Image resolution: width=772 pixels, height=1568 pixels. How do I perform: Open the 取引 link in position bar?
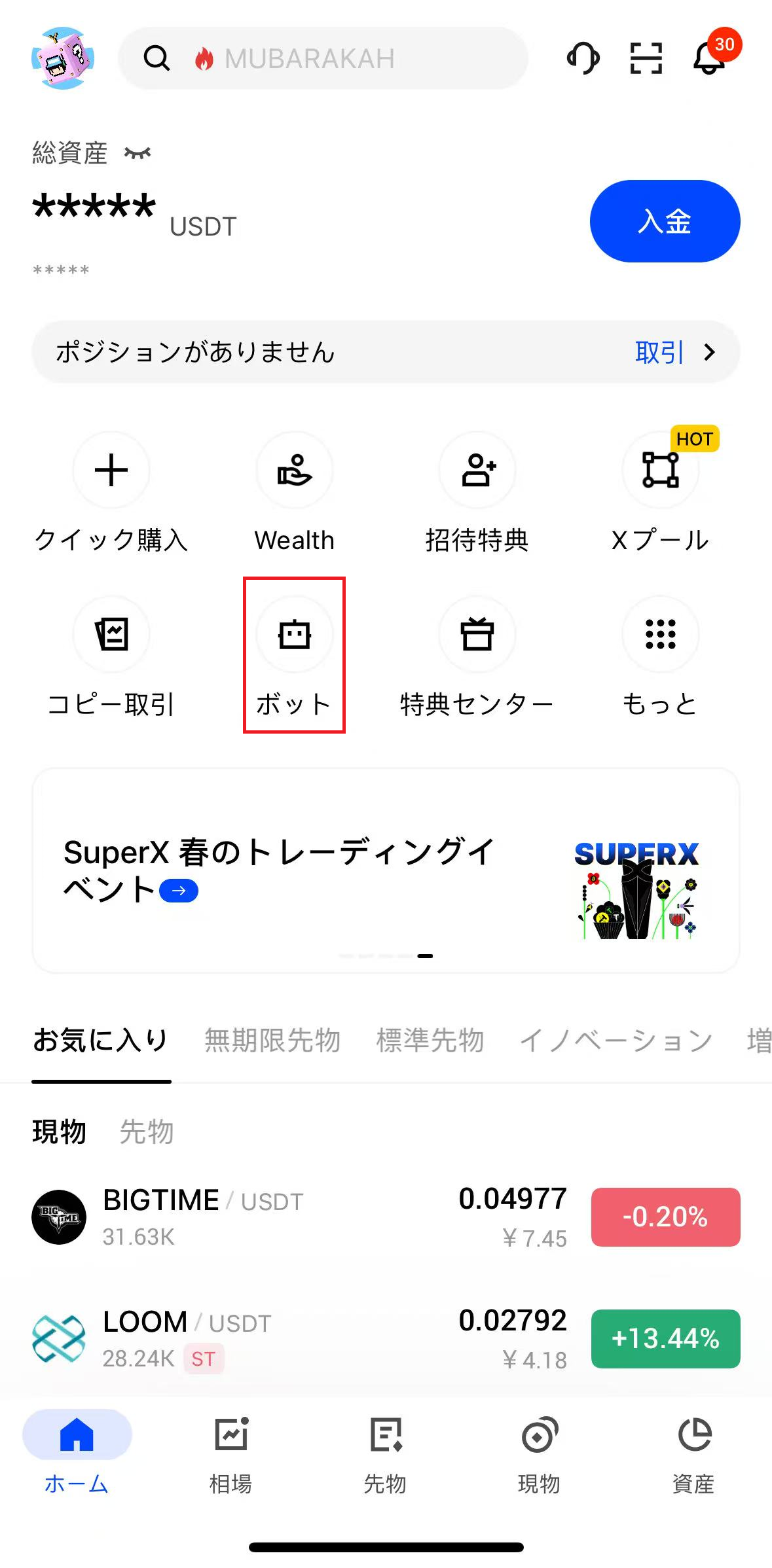(x=674, y=352)
